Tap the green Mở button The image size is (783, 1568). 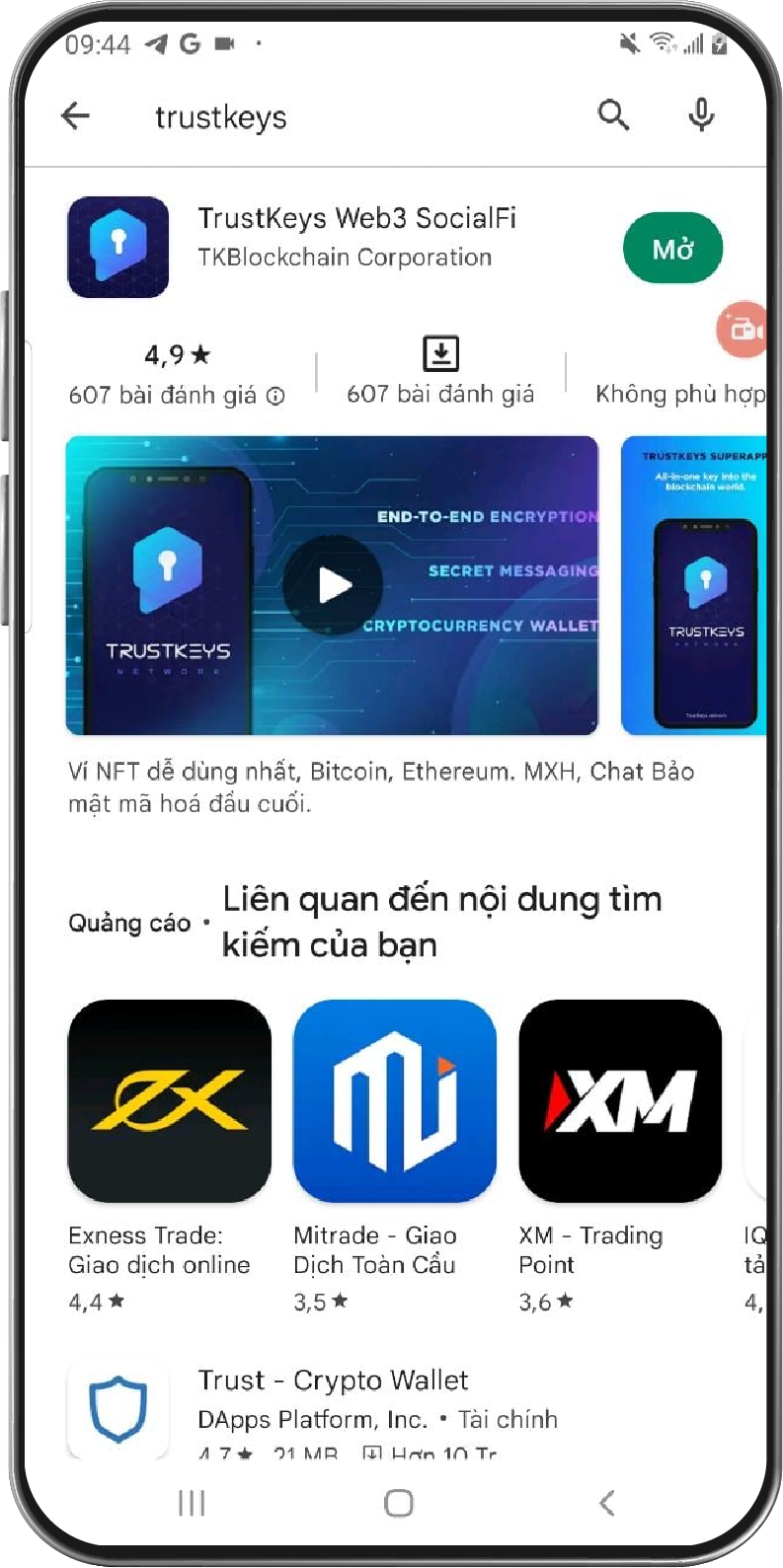click(x=672, y=249)
